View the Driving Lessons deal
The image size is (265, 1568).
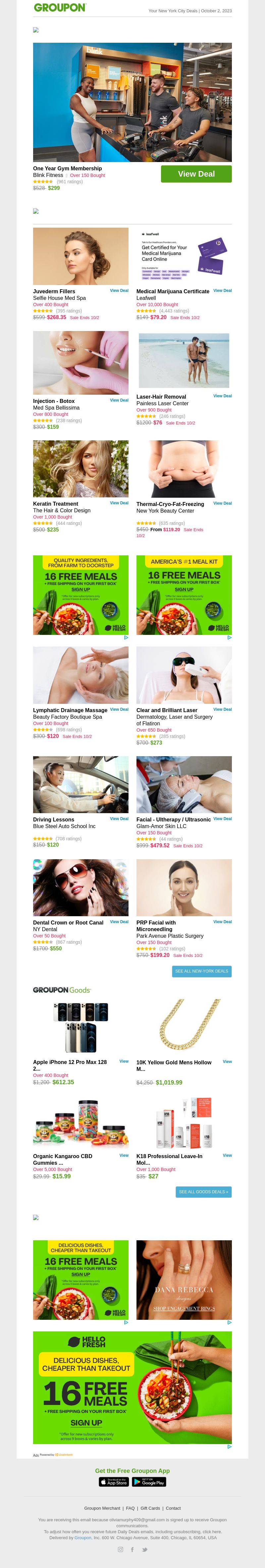coord(119,819)
